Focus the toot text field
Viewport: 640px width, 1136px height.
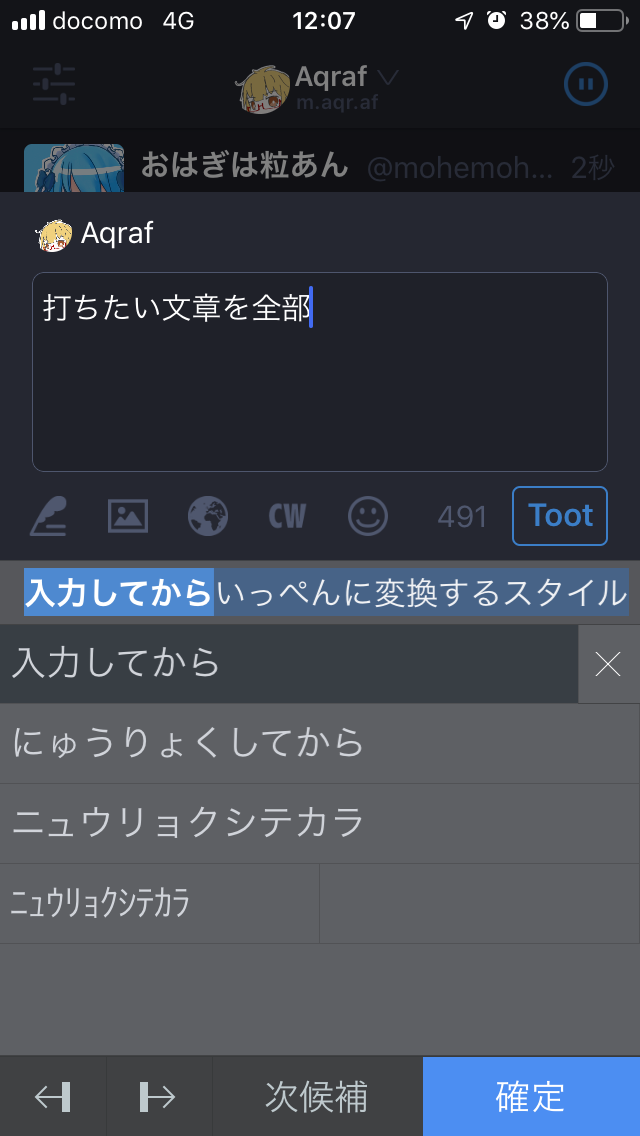[x=320, y=372]
